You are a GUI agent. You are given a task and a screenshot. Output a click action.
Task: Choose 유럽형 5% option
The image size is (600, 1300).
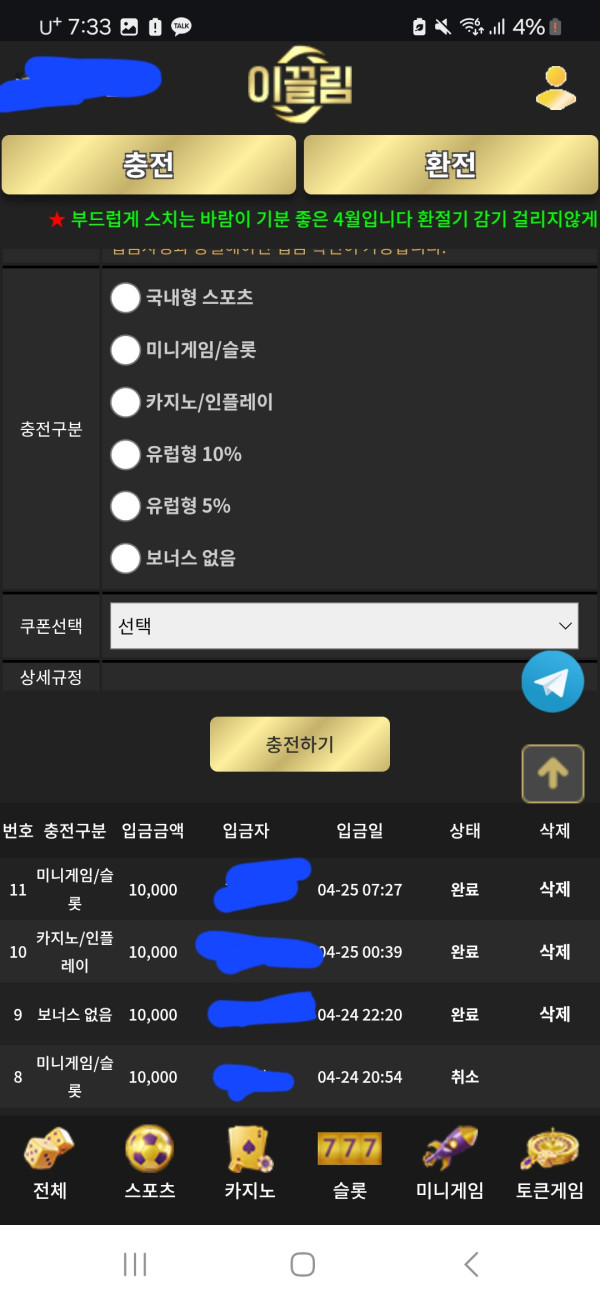pos(125,506)
